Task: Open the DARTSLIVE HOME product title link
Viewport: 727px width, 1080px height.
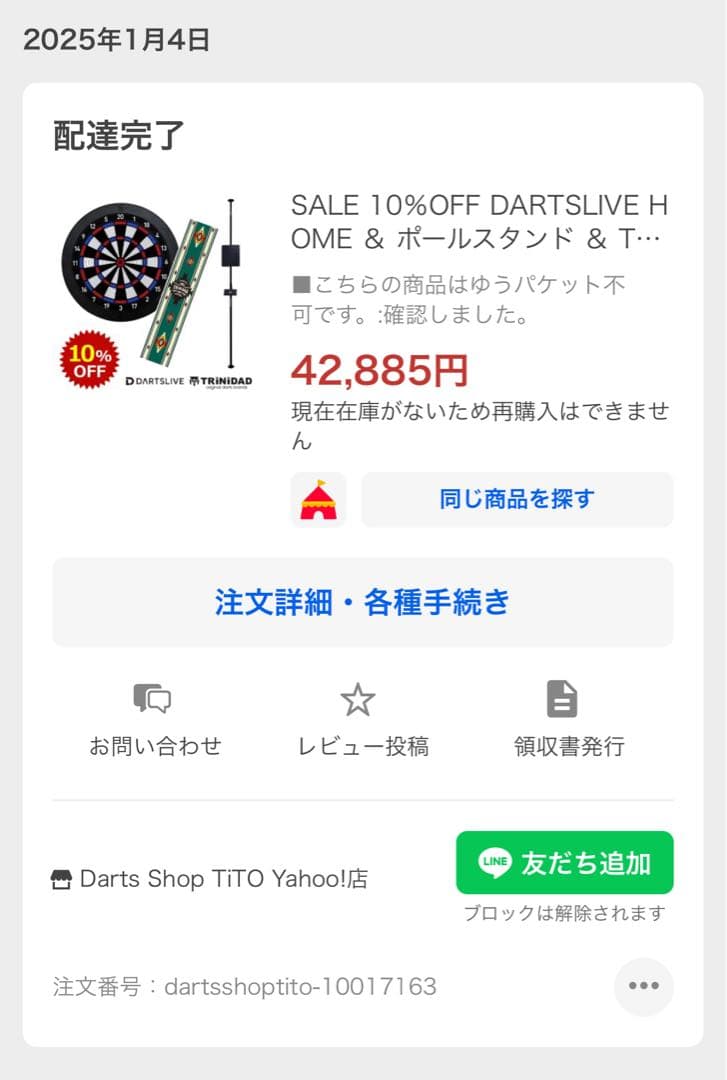Action: pyautogui.click(x=482, y=222)
